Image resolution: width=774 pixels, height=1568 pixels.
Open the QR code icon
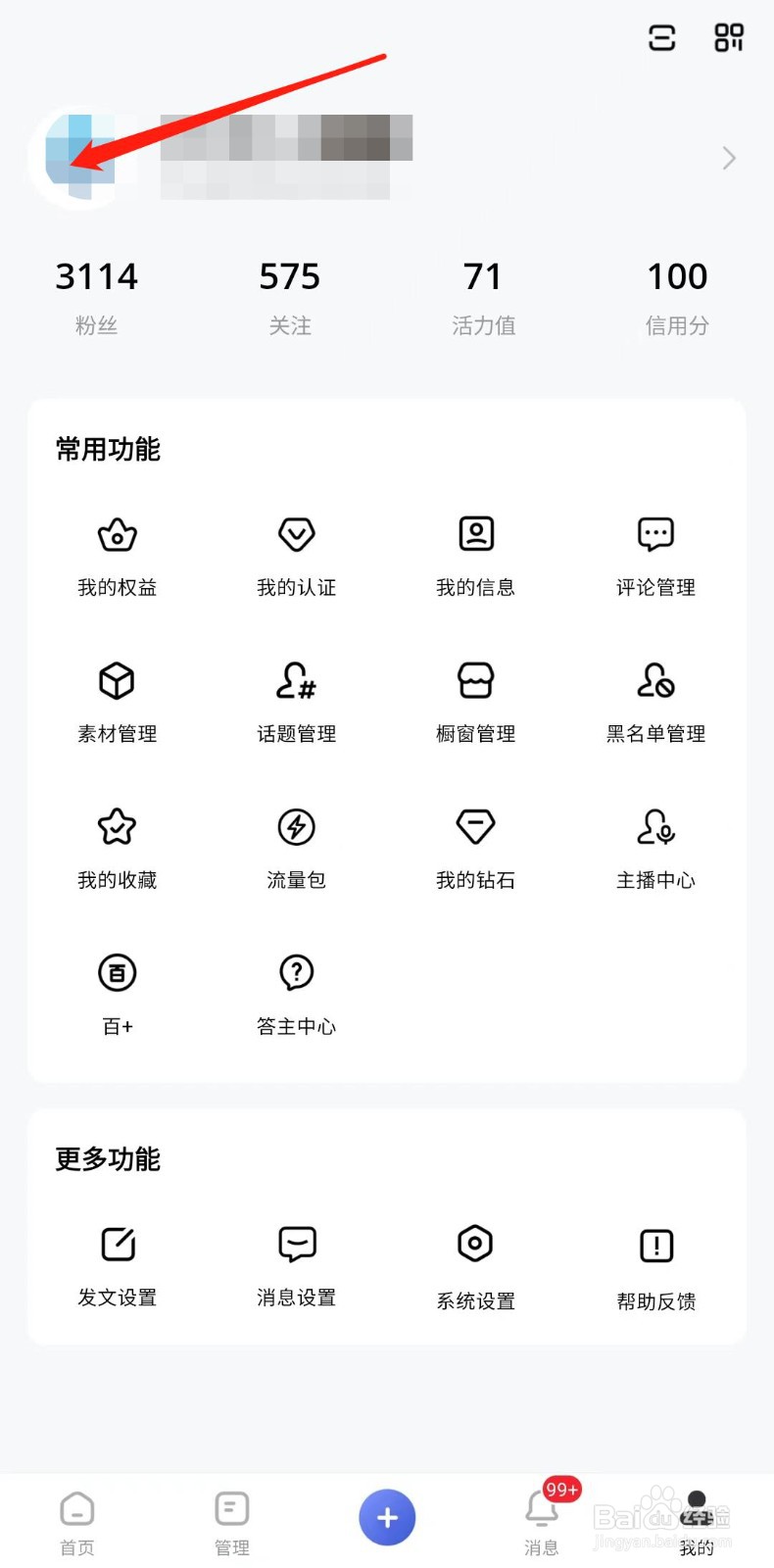[x=729, y=38]
